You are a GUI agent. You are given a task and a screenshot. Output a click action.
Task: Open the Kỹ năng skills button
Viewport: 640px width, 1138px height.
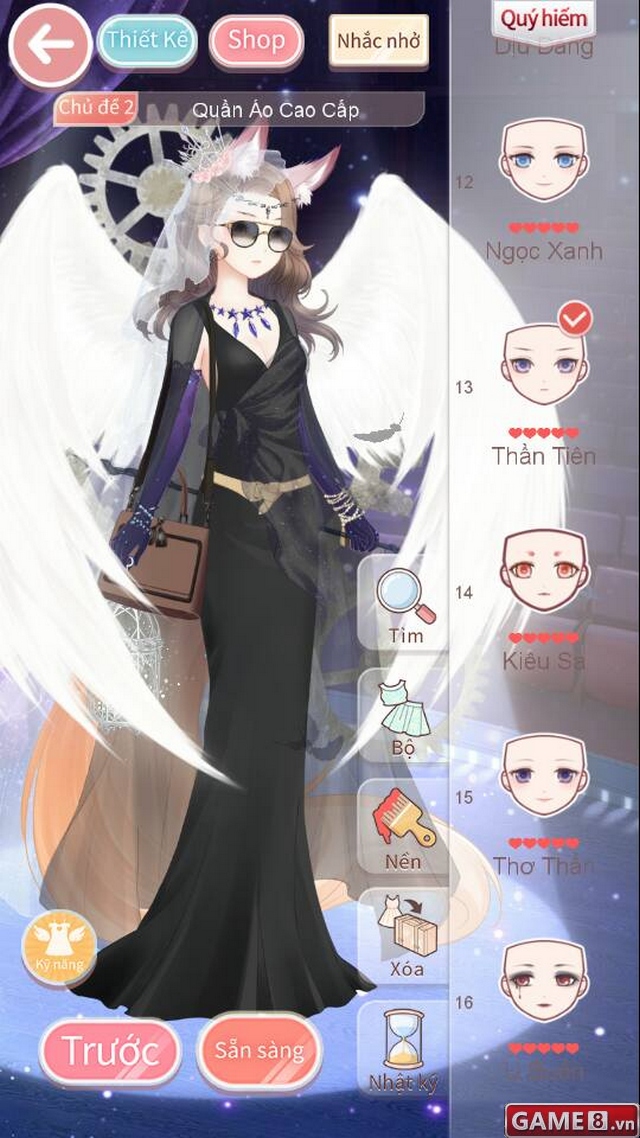click(59, 945)
